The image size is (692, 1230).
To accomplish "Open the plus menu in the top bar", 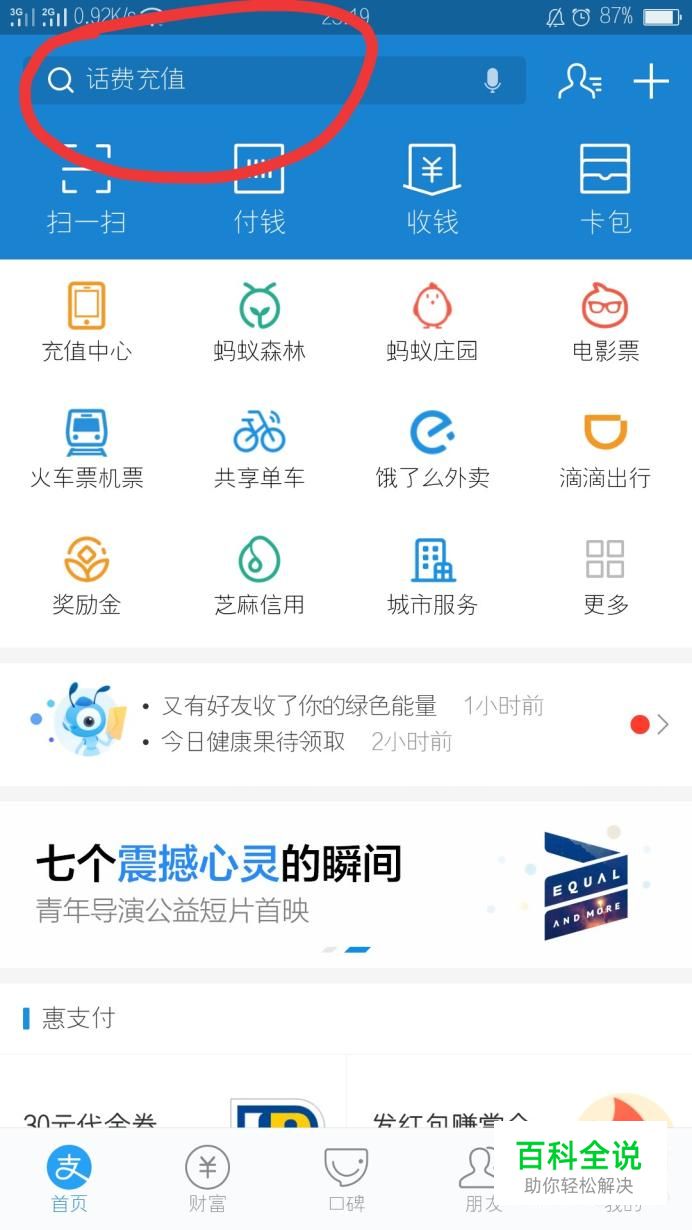I will (x=651, y=81).
